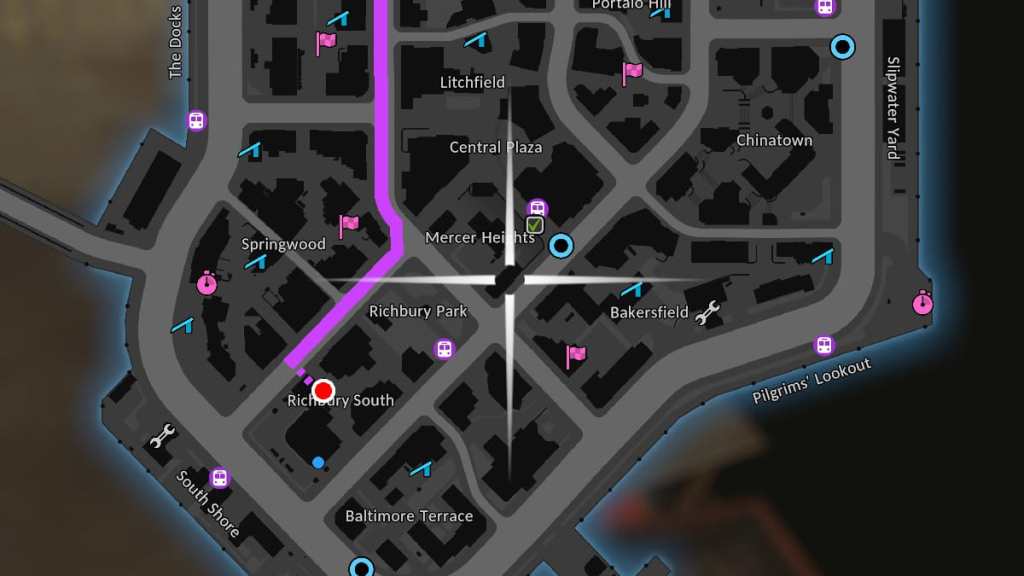1024x576 pixels.
Task: Select the green check icon at Mercer Heights
Action: (x=535, y=226)
